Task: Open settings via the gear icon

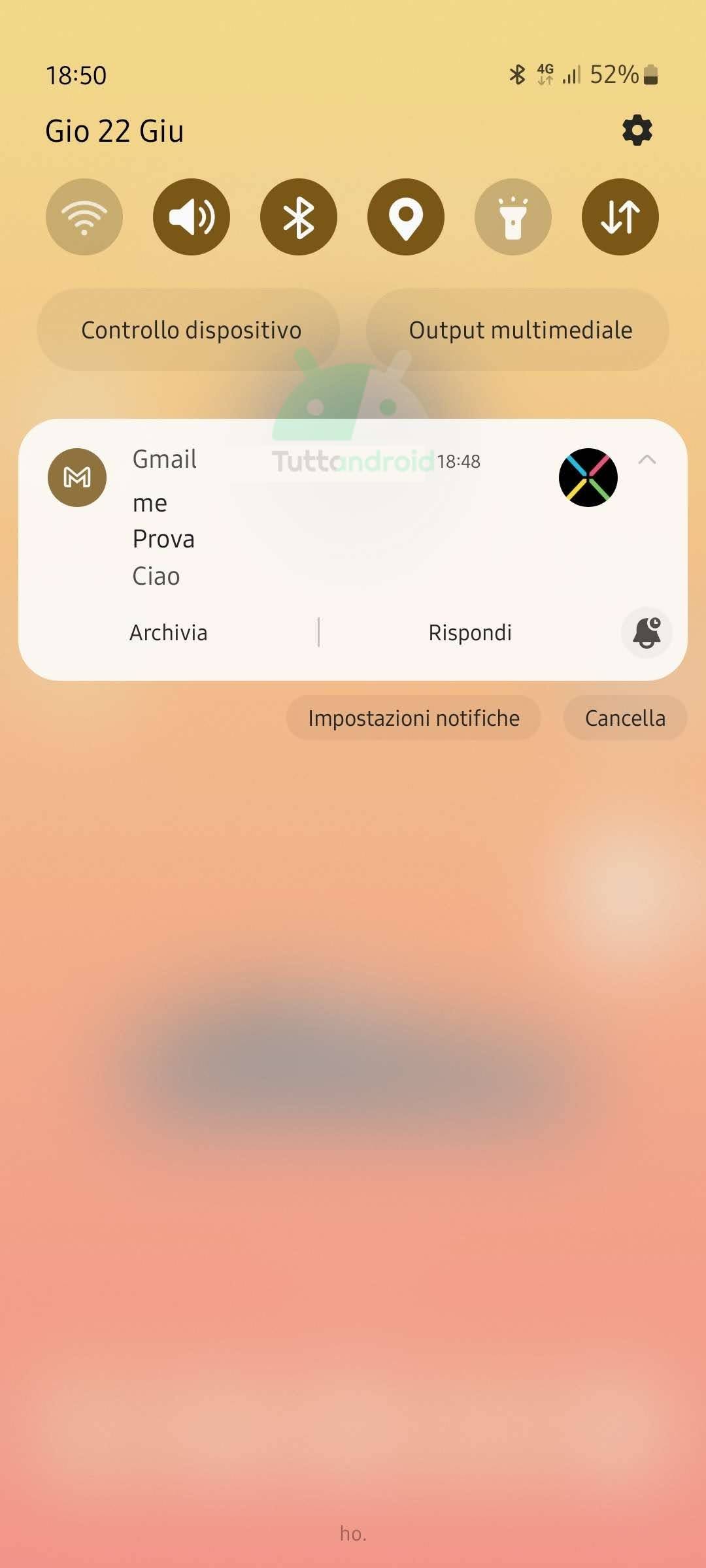Action: point(637,131)
